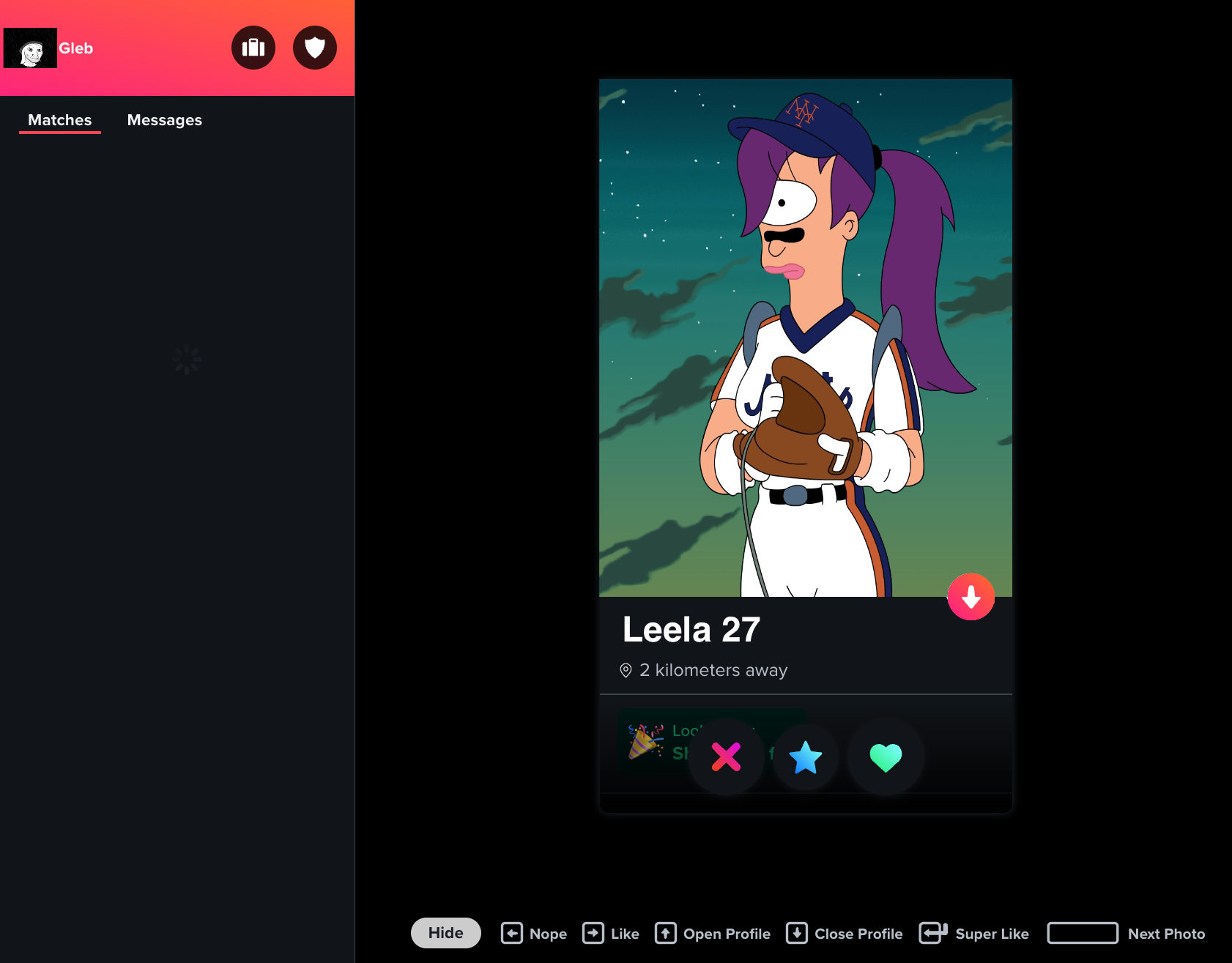Nope Leela with the X button

[x=726, y=757]
